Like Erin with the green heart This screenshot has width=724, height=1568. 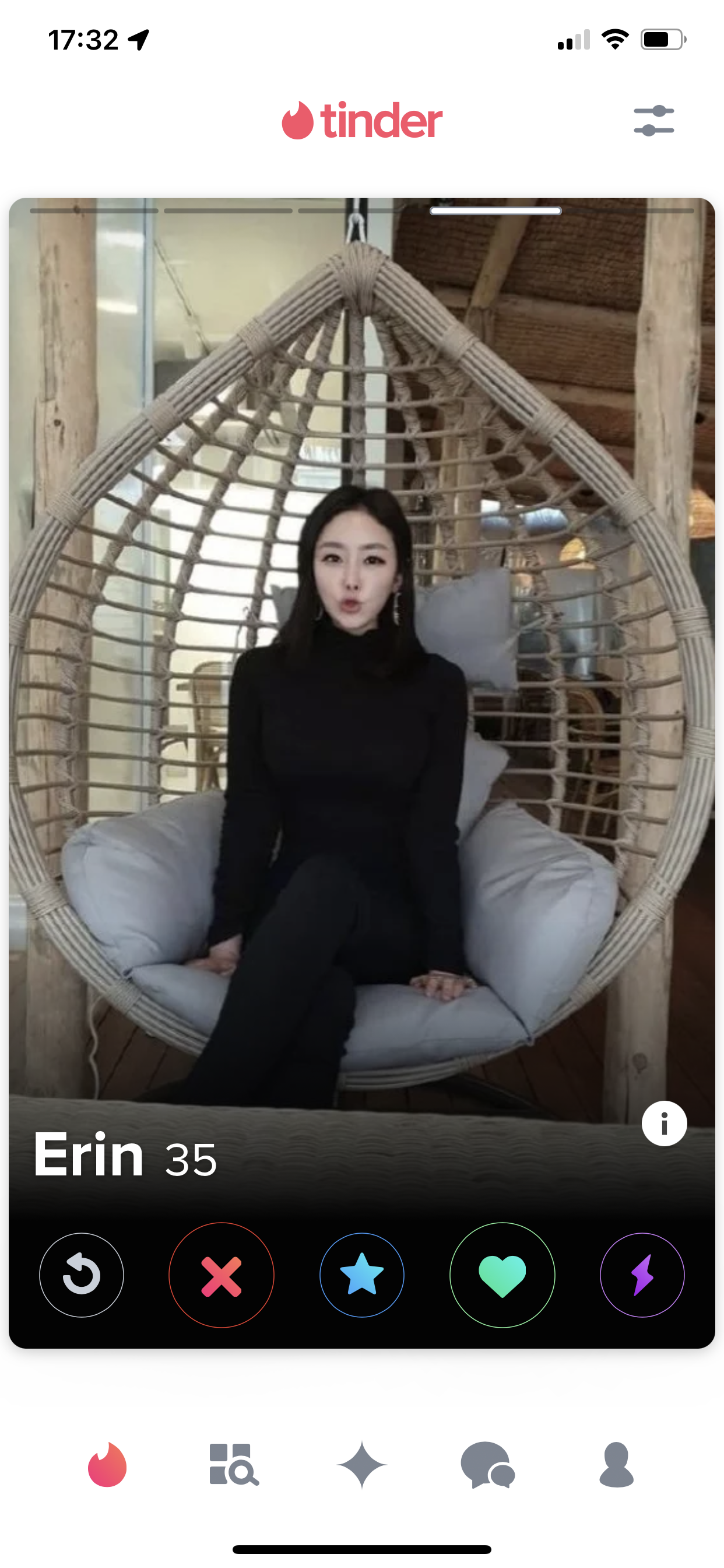[x=502, y=1275]
